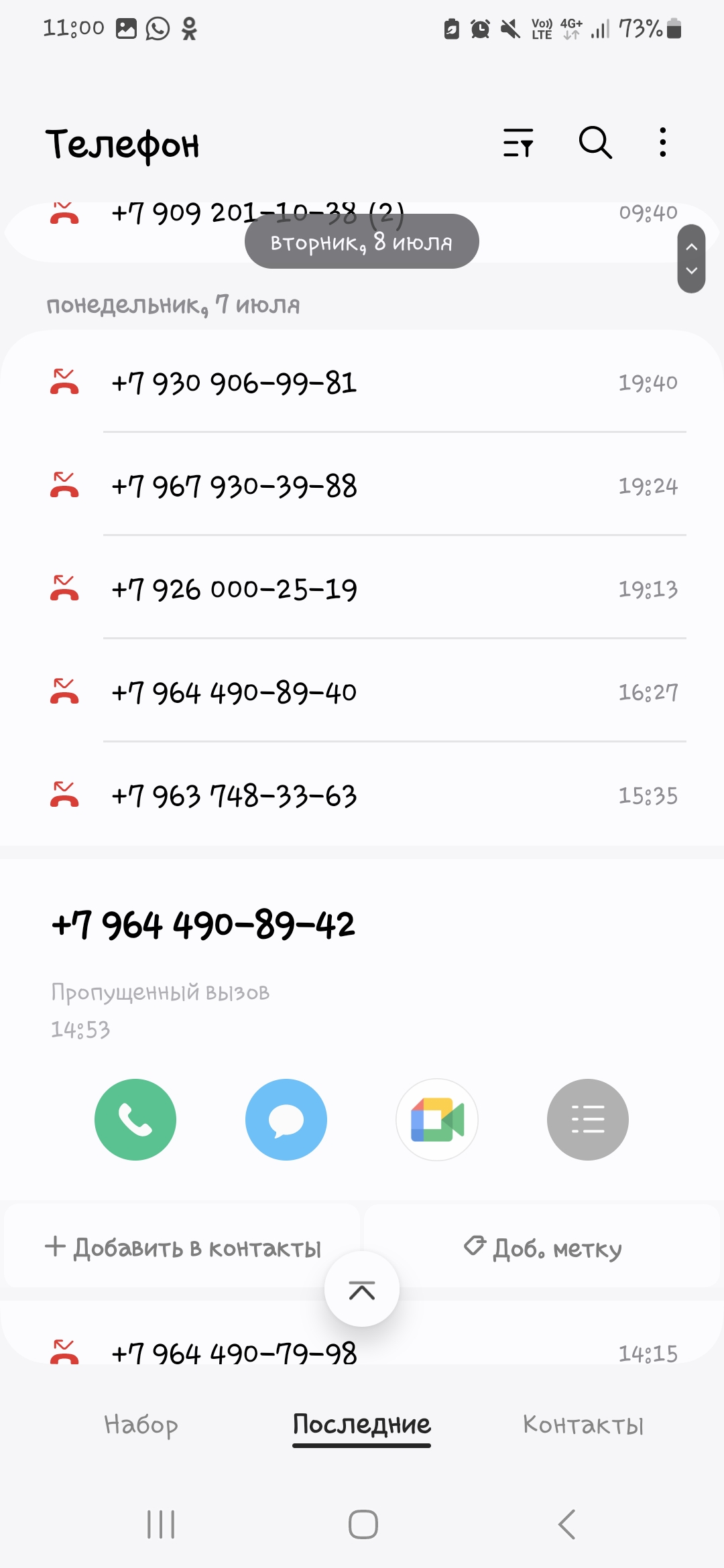
Task: Open missed call from +7 964 490-79-98
Action: tap(362, 1348)
